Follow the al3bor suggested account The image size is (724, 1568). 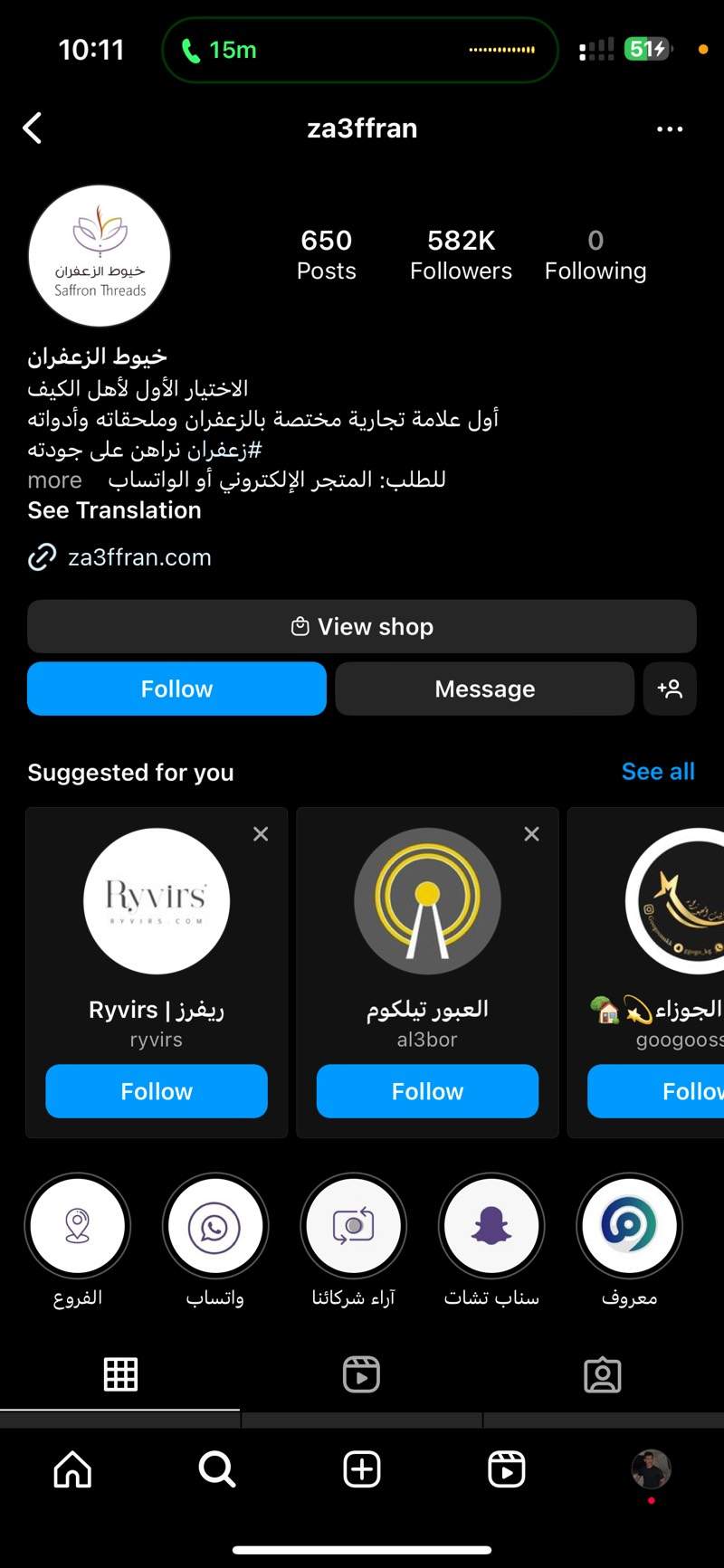427,1091
